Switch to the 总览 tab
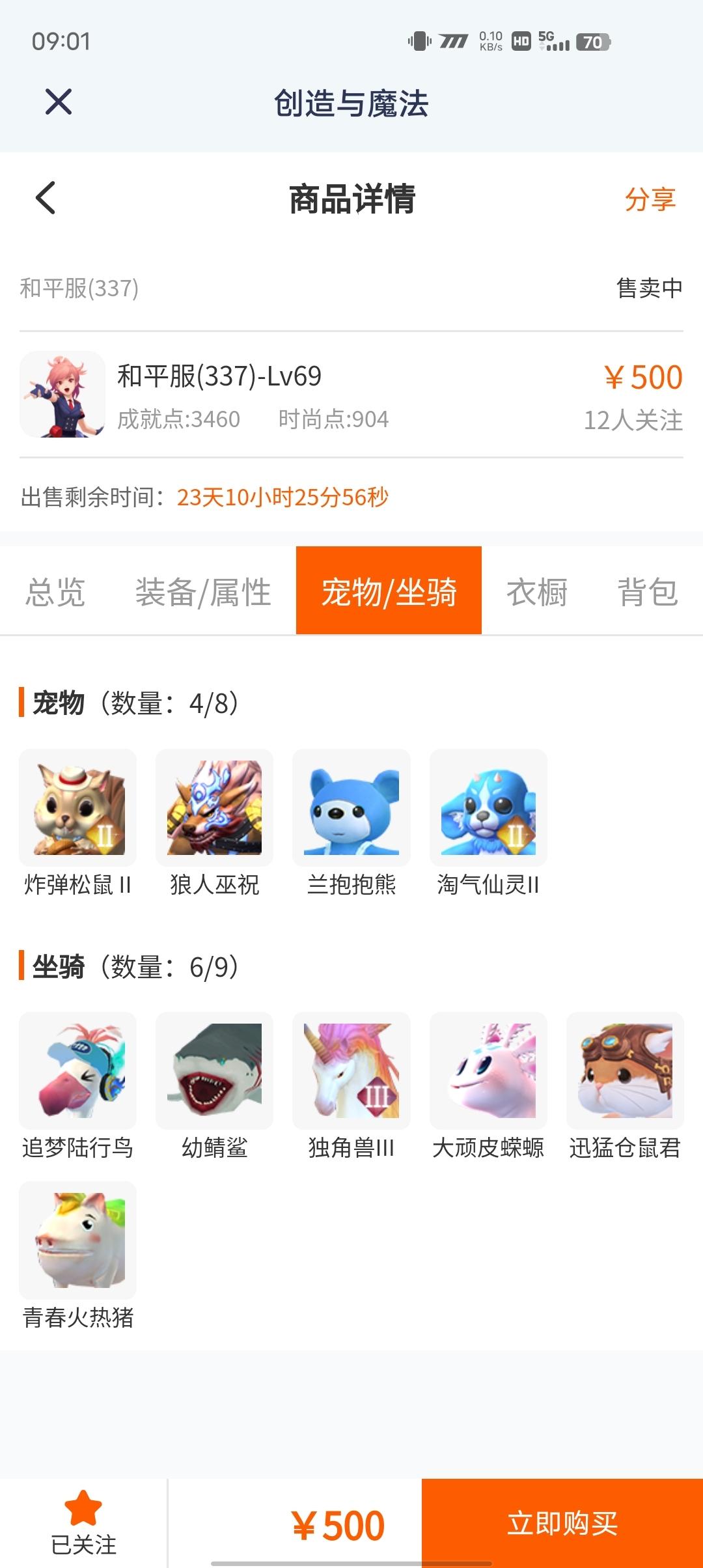 point(56,591)
